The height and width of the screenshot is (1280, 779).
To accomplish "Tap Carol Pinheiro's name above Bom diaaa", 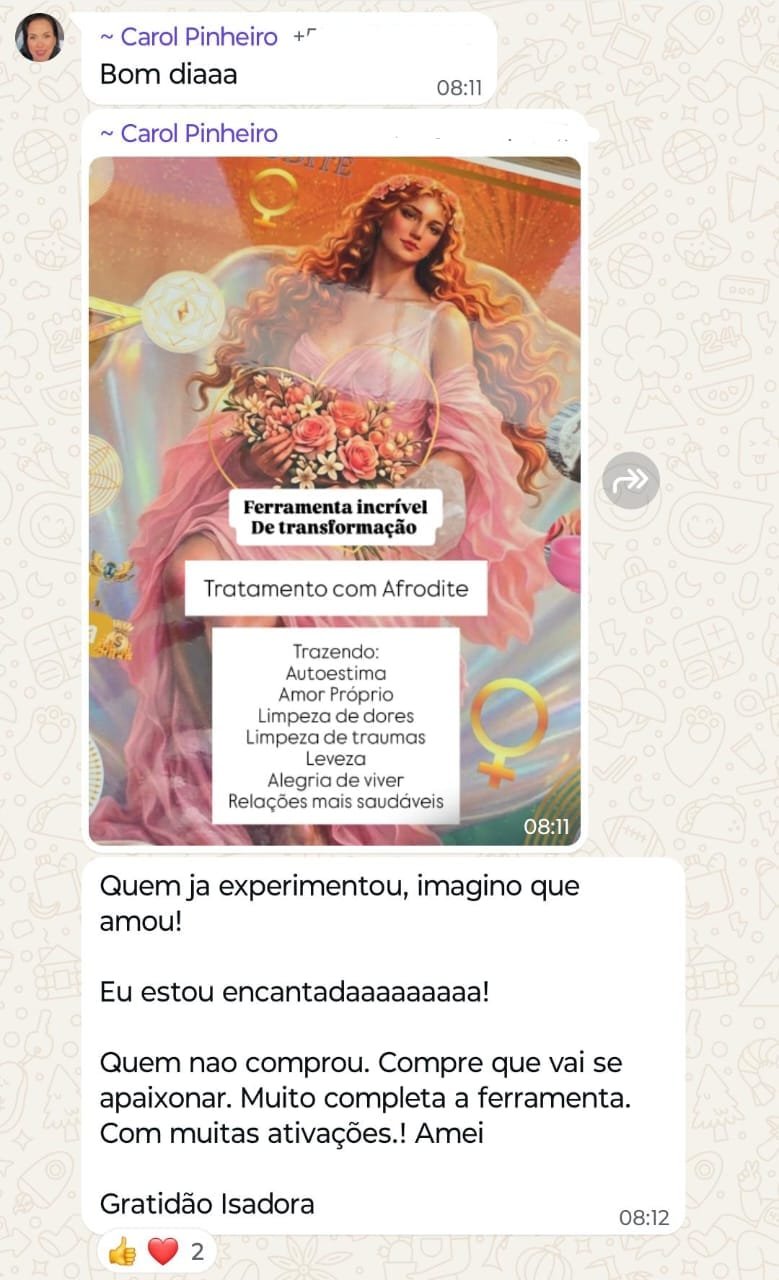I will 188,37.
